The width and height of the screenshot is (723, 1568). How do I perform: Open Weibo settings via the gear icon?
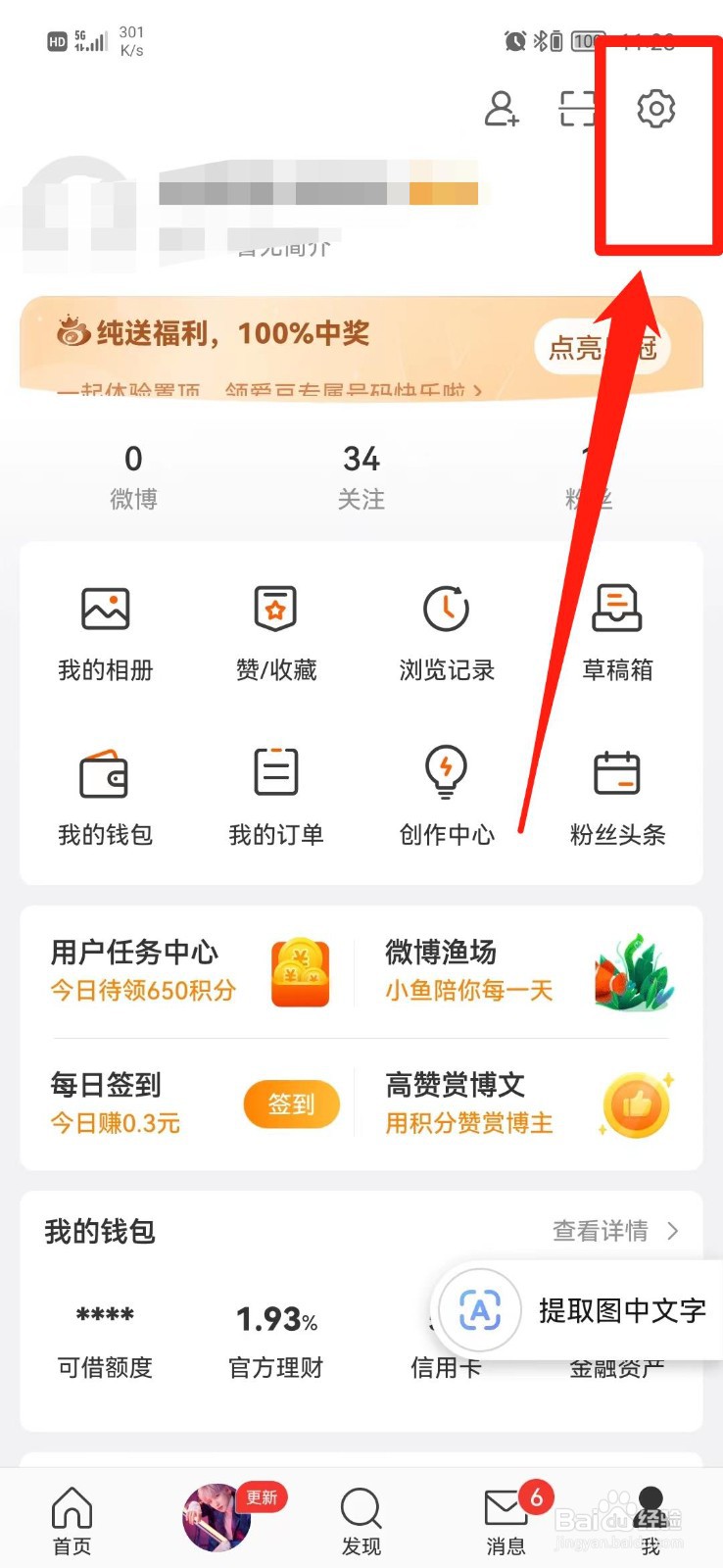point(655,109)
